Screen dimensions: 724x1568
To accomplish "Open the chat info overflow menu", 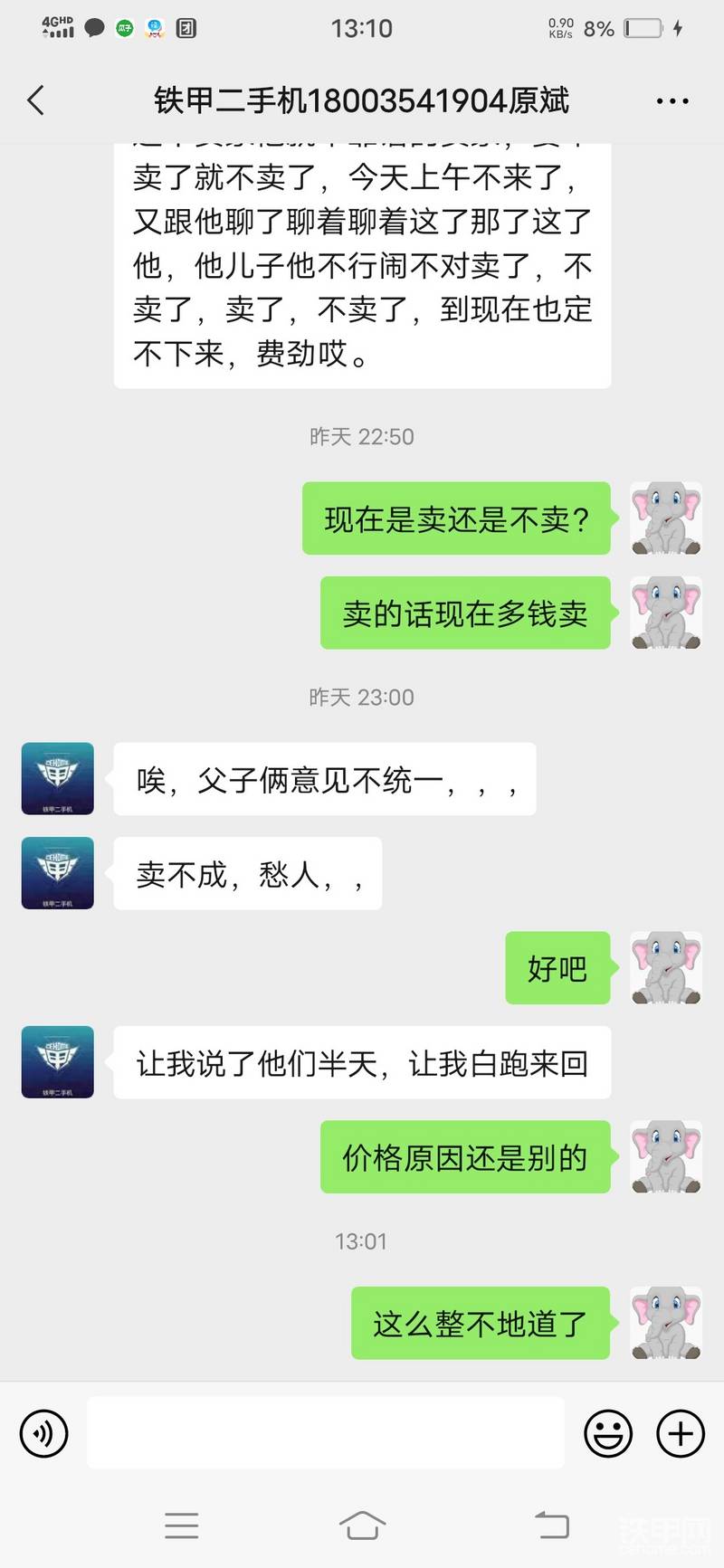I will click(672, 101).
